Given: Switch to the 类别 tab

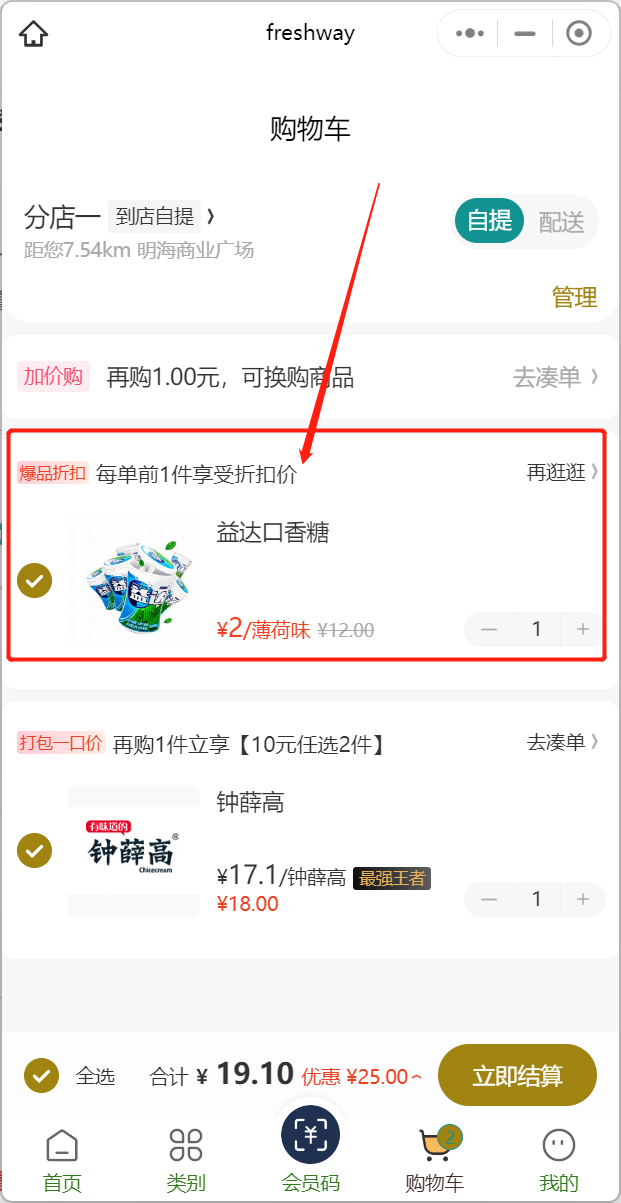Looking at the screenshot, I should pyautogui.click(x=186, y=1160).
